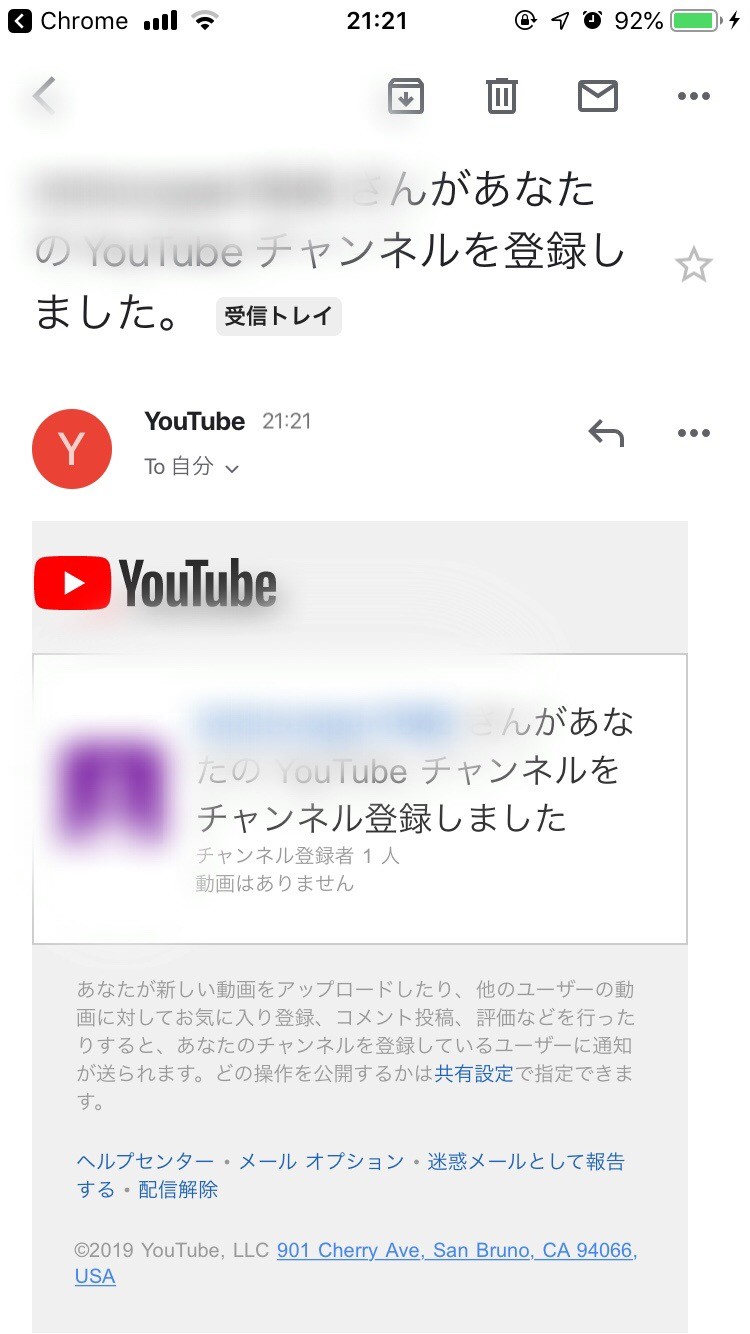Archive this email
Viewport: 750px width, 1334px height.
coord(406,96)
